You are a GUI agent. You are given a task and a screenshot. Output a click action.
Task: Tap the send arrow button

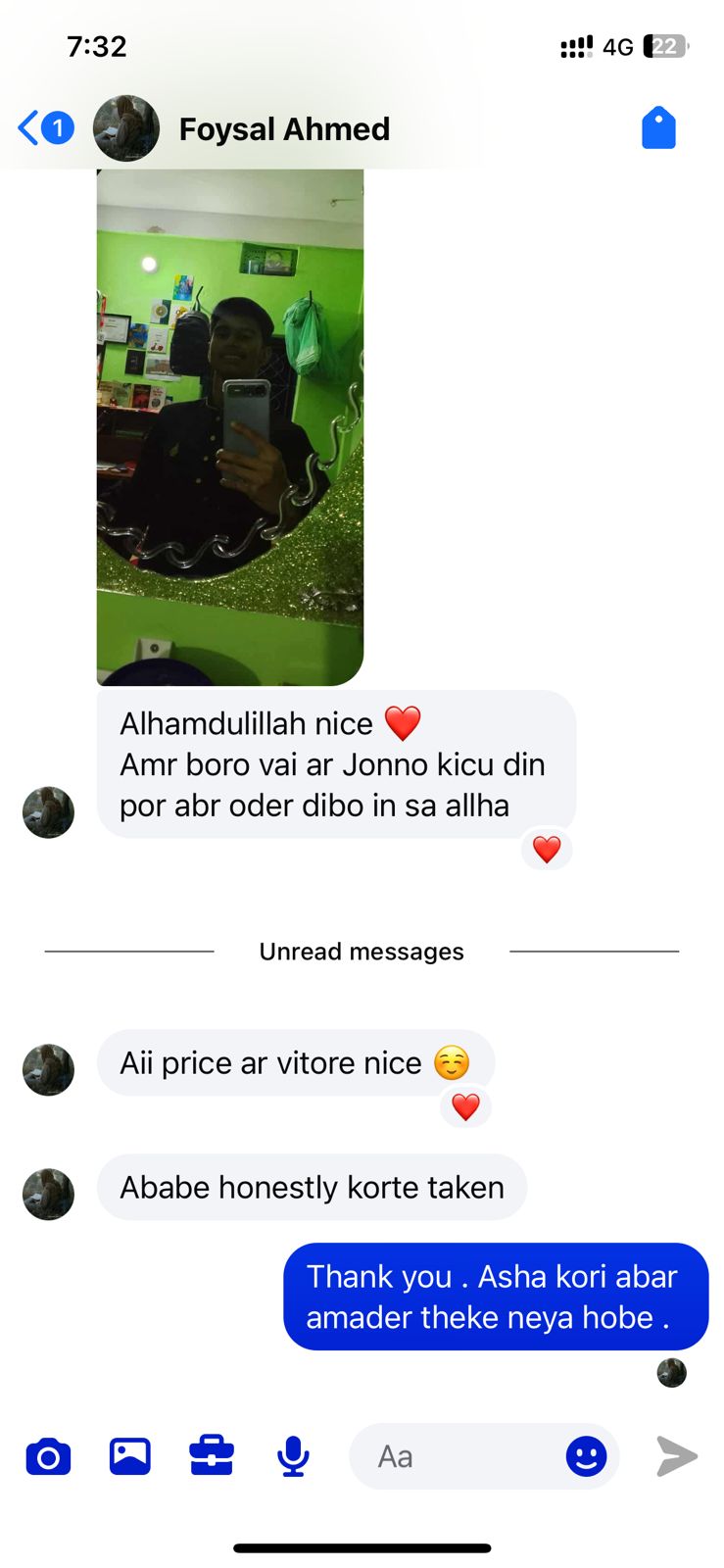point(676,1457)
